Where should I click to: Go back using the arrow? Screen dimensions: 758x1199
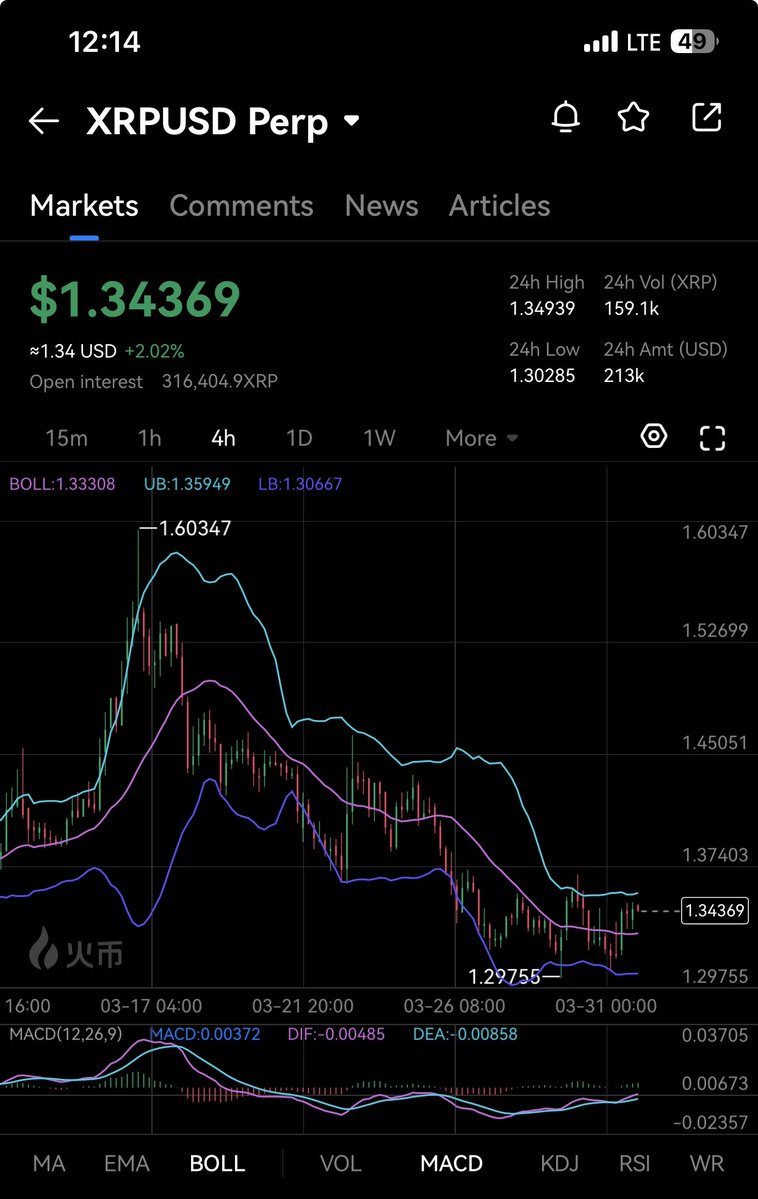click(x=44, y=121)
